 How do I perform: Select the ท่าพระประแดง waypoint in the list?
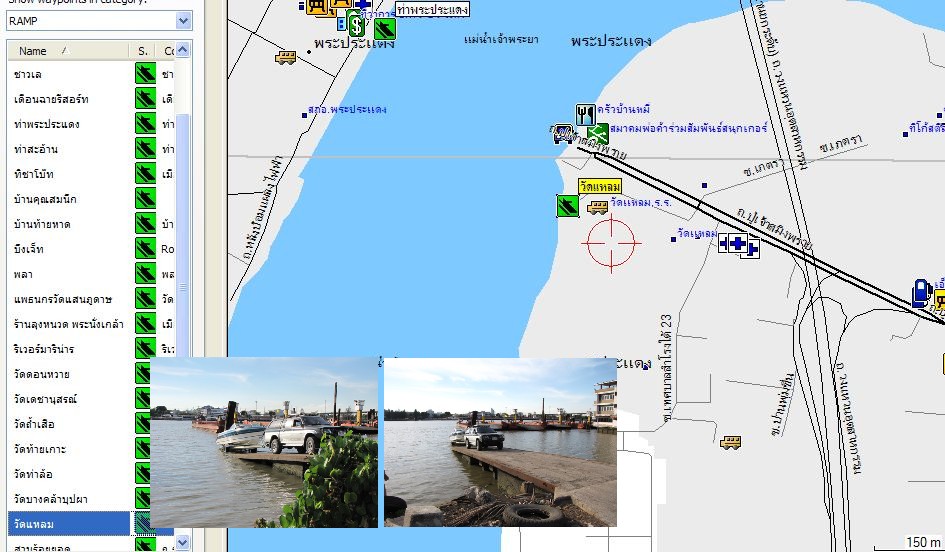pos(47,124)
